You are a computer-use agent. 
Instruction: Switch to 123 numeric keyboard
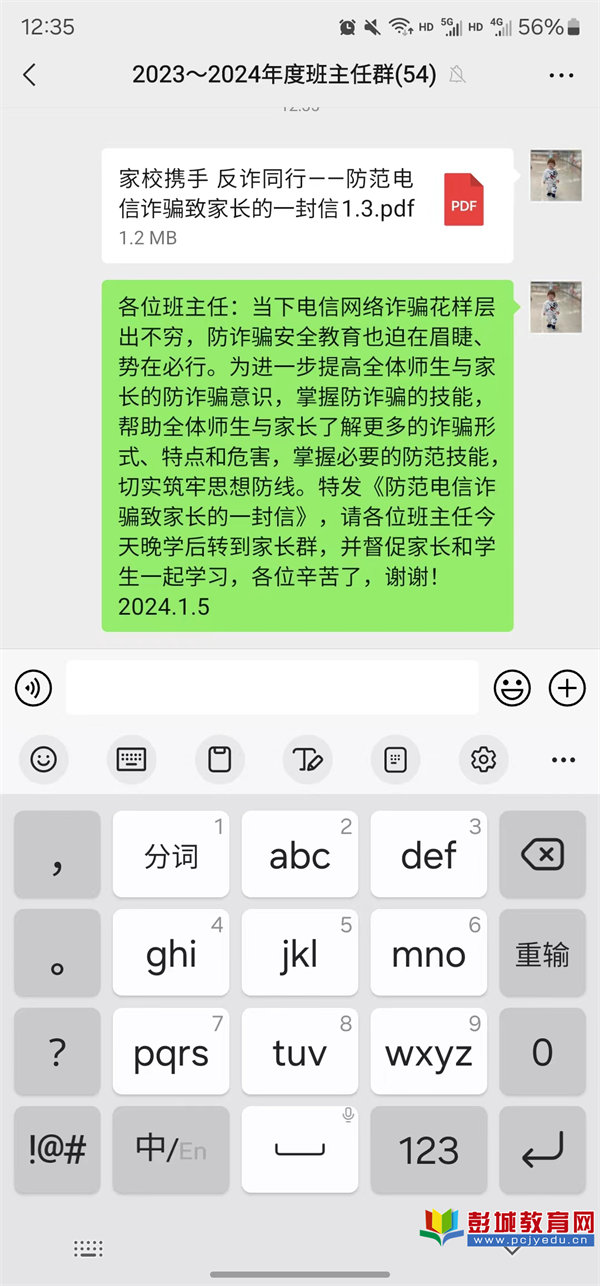429,1150
